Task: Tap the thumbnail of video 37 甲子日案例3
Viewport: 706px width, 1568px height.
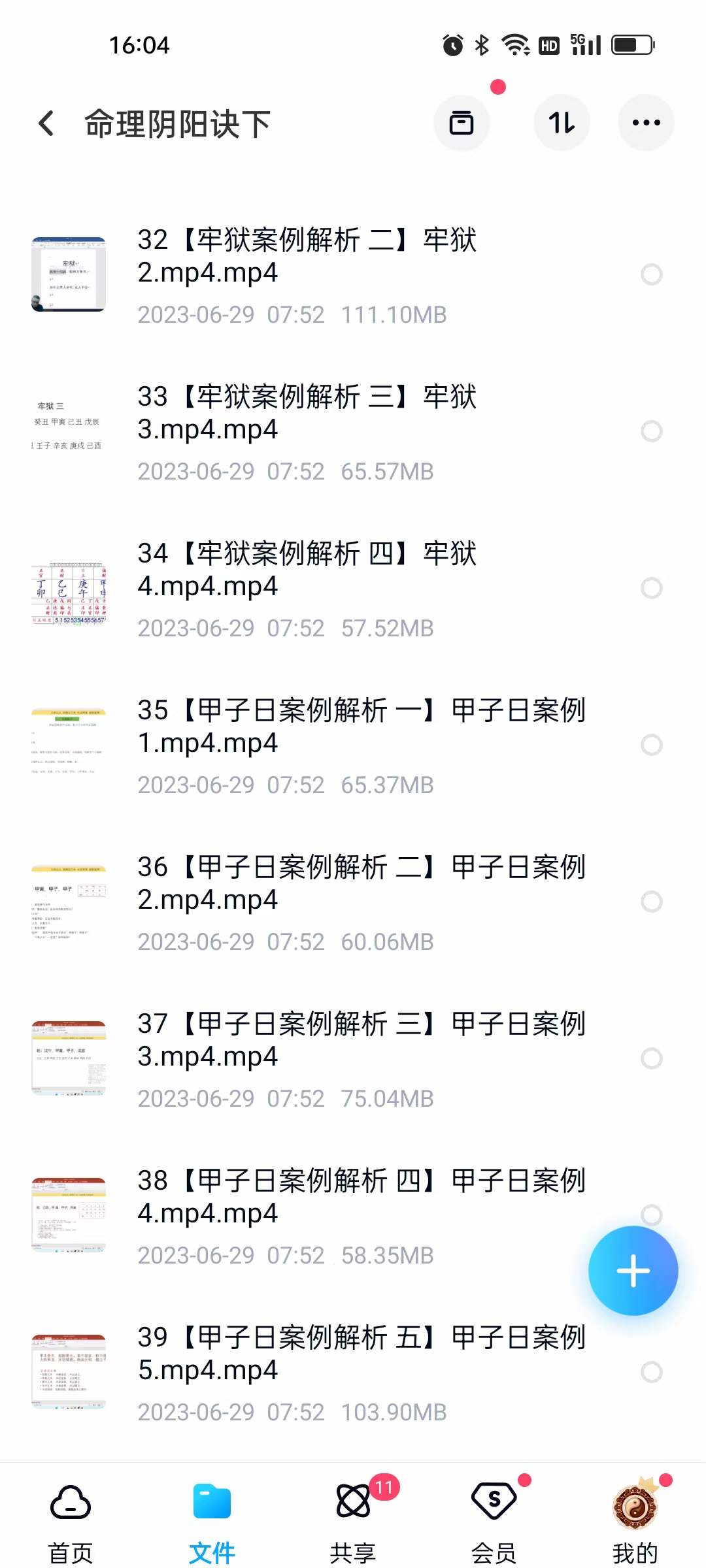Action: click(69, 1058)
